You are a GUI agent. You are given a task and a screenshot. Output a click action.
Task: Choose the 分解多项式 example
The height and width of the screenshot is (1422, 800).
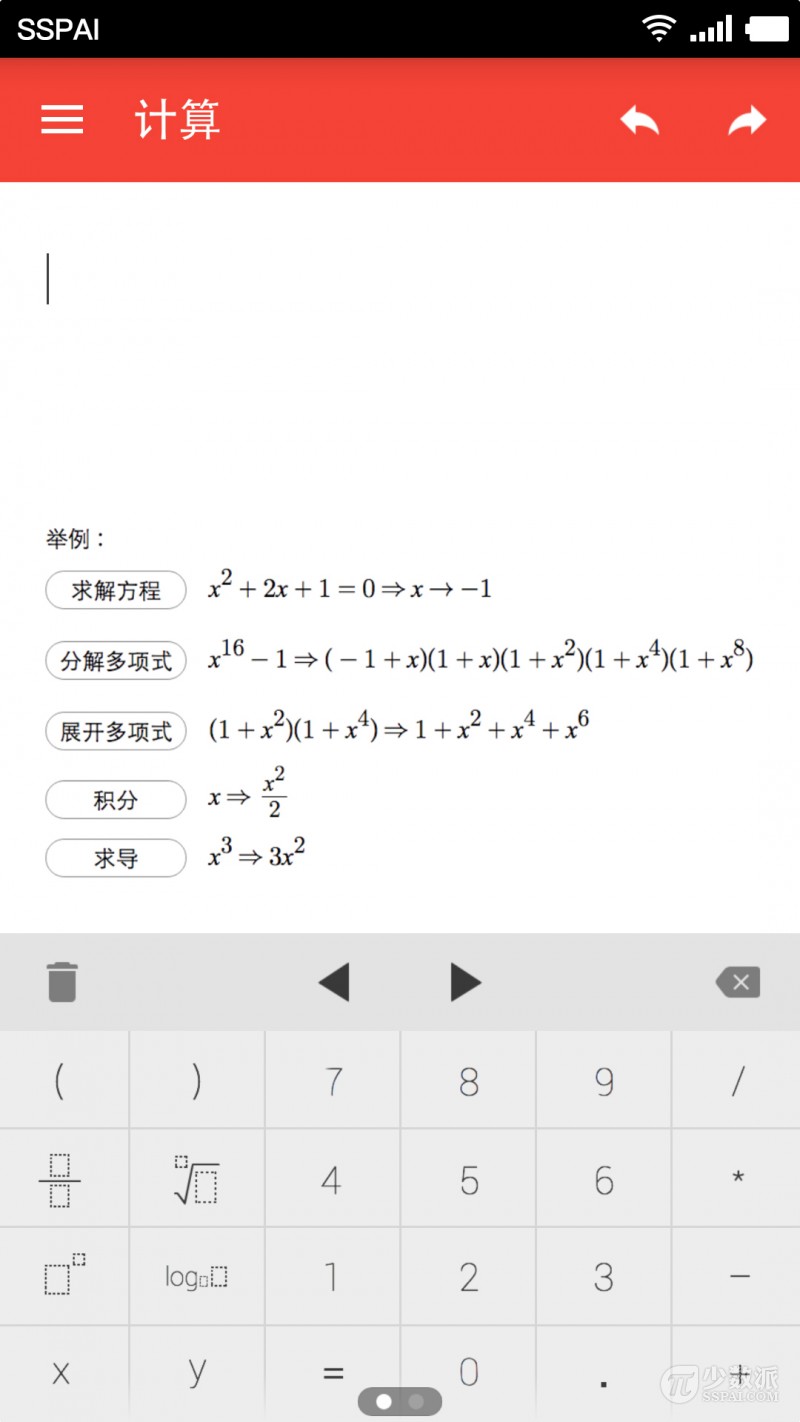(x=116, y=661)
